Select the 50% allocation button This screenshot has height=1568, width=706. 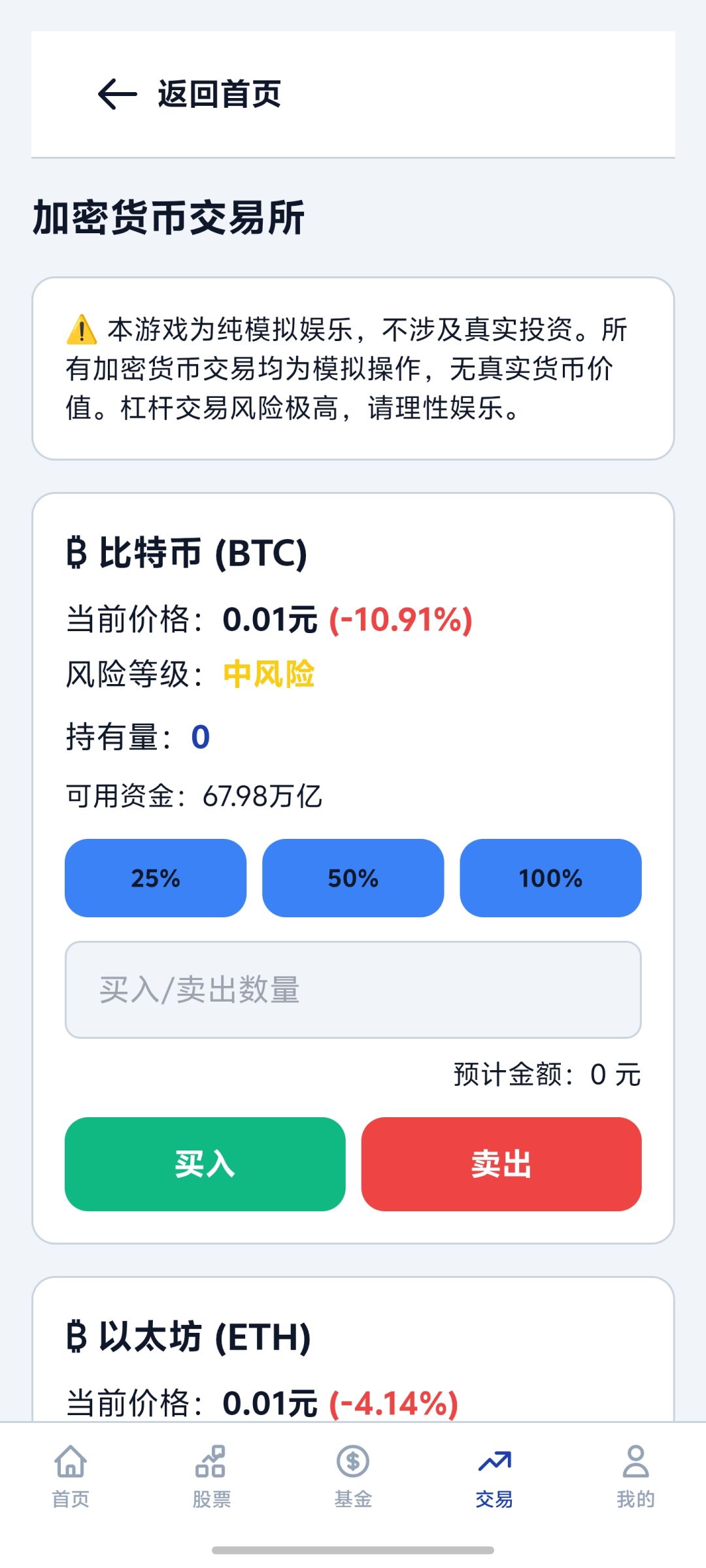pyautogui.click(x=353, y=879)
